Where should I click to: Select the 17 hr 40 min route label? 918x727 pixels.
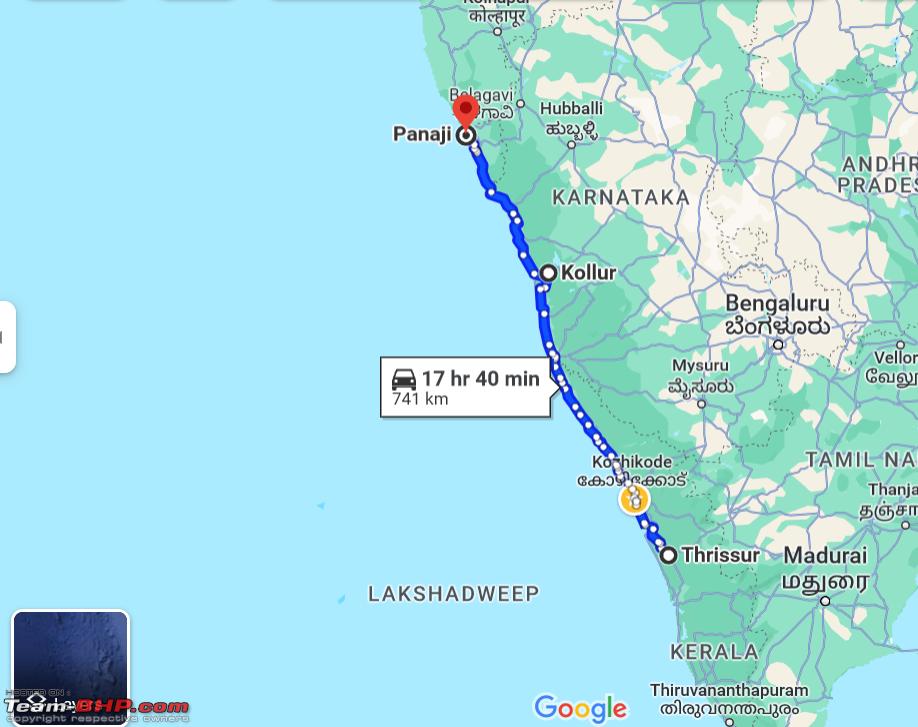[x=465, y=387]
